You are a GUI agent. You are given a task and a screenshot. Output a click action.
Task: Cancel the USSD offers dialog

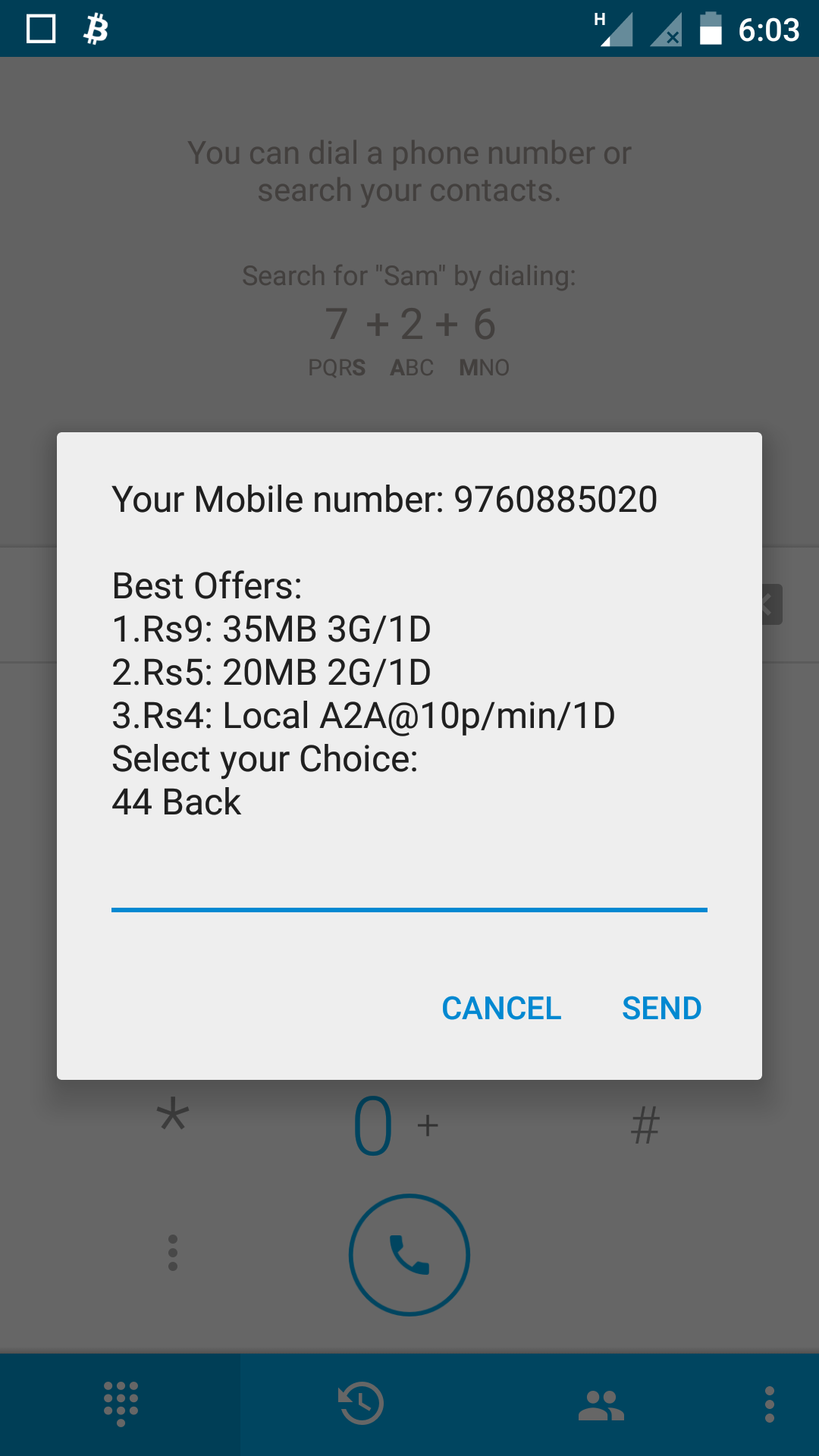[x=501, y=1009]
